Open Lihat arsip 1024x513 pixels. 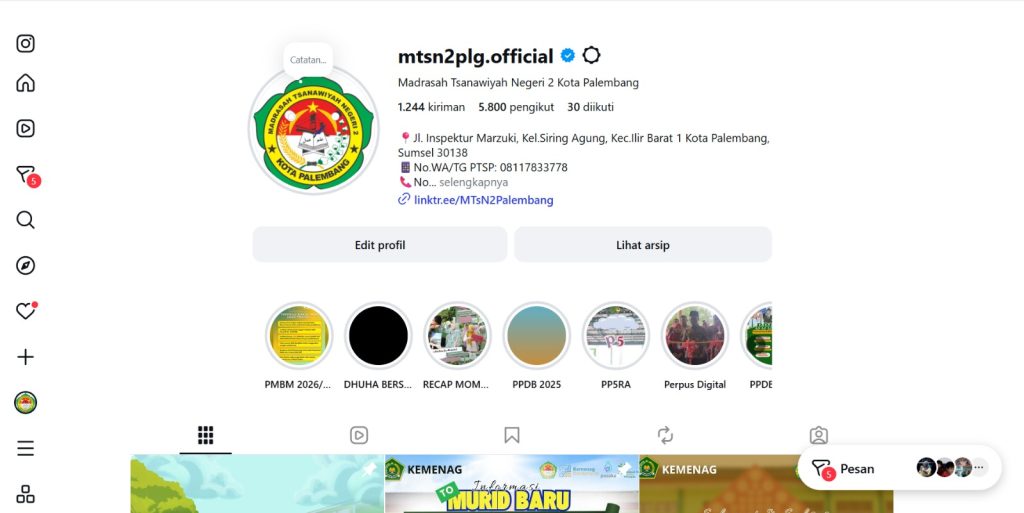point(643,245)
